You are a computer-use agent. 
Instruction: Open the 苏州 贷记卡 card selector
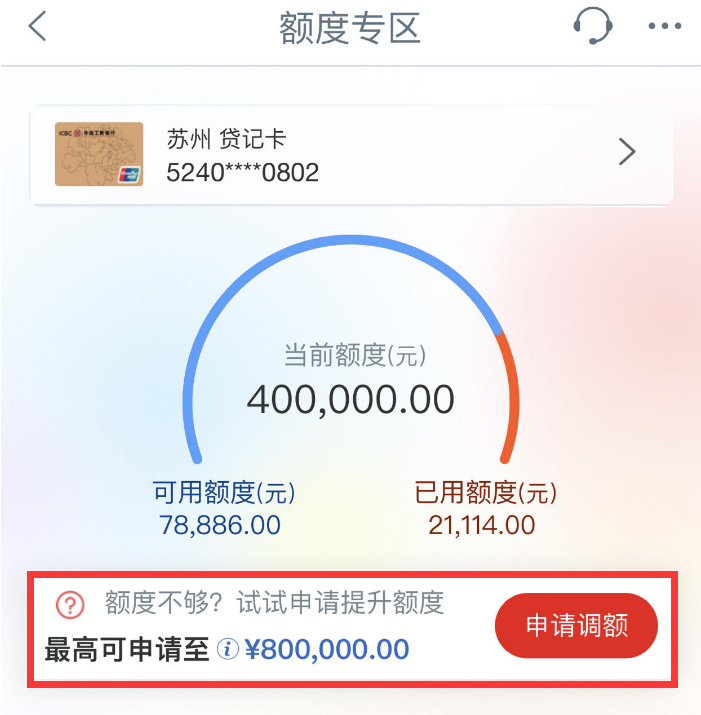click(351, 155)
